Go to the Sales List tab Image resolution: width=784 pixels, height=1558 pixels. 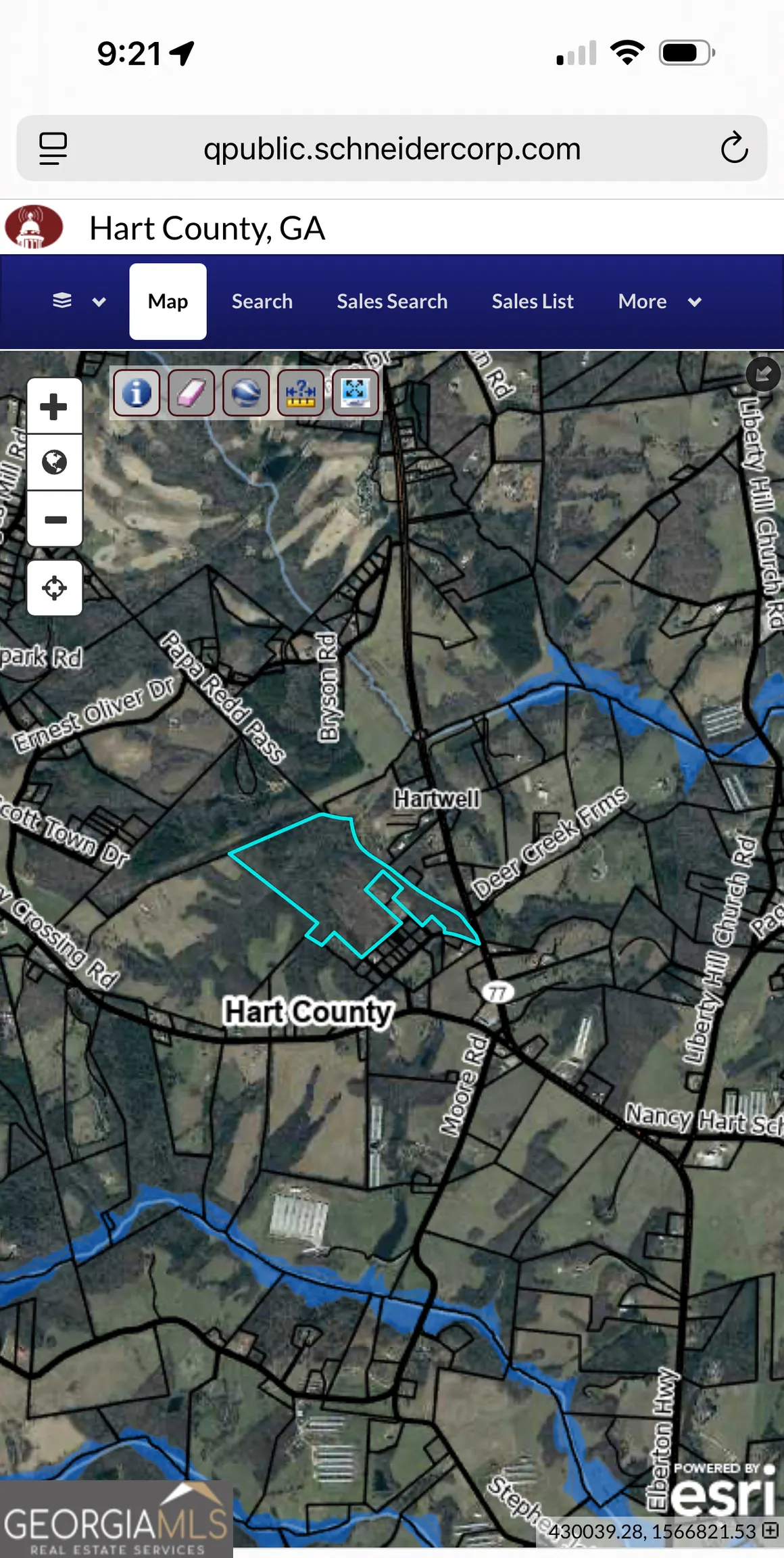click(533, 301)
